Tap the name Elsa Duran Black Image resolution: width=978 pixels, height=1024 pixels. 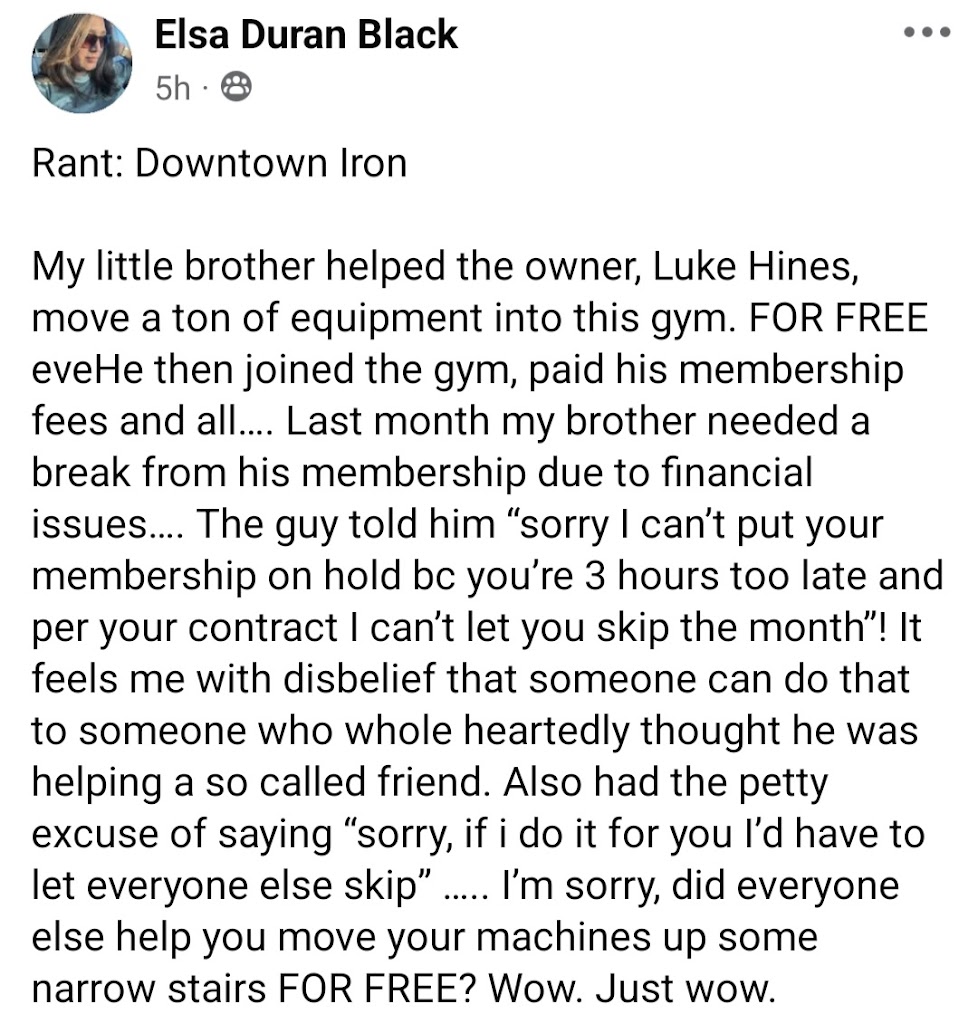pyautogui.click(x=306, y=35)
